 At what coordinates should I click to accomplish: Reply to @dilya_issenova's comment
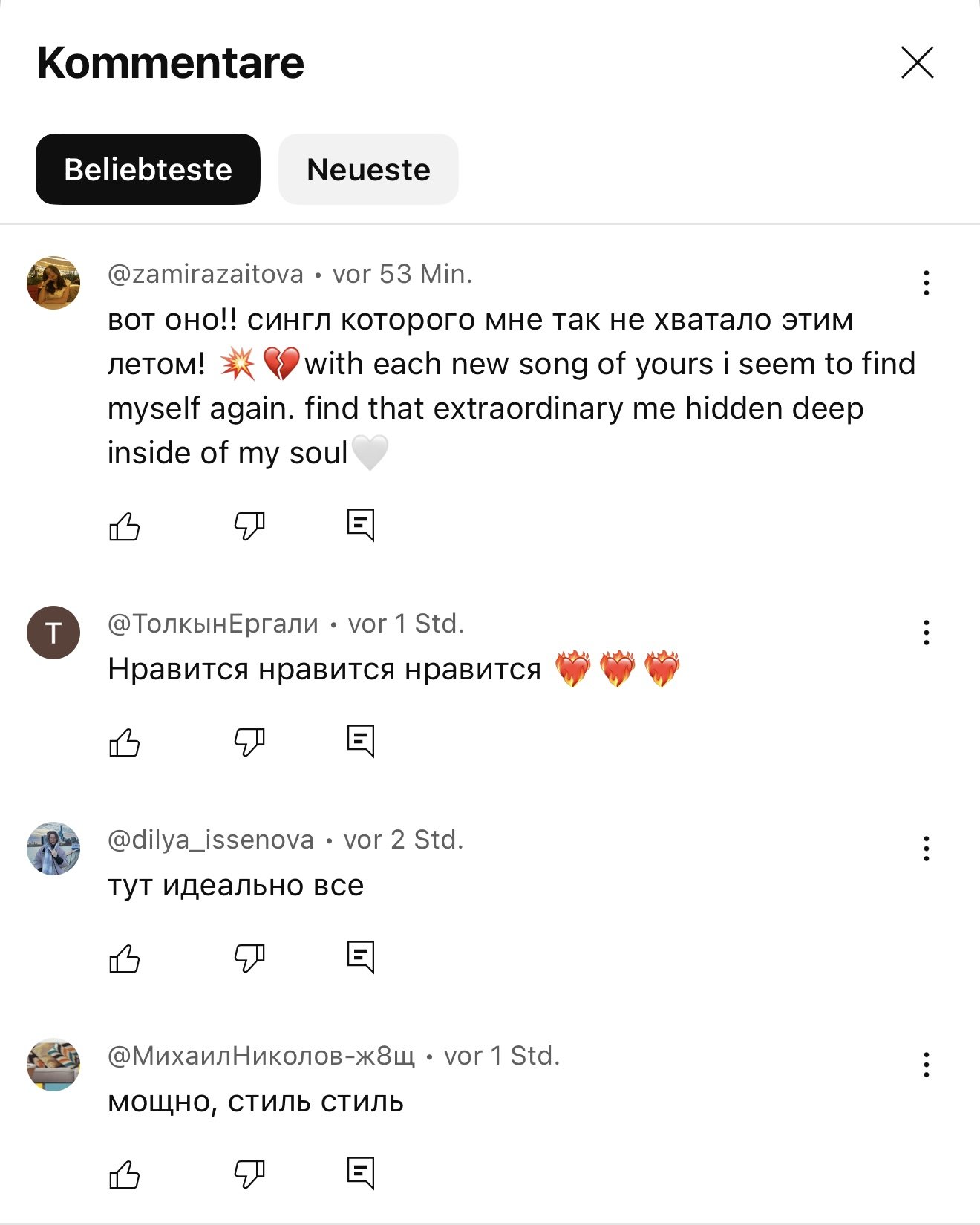[x=361, y=957]
